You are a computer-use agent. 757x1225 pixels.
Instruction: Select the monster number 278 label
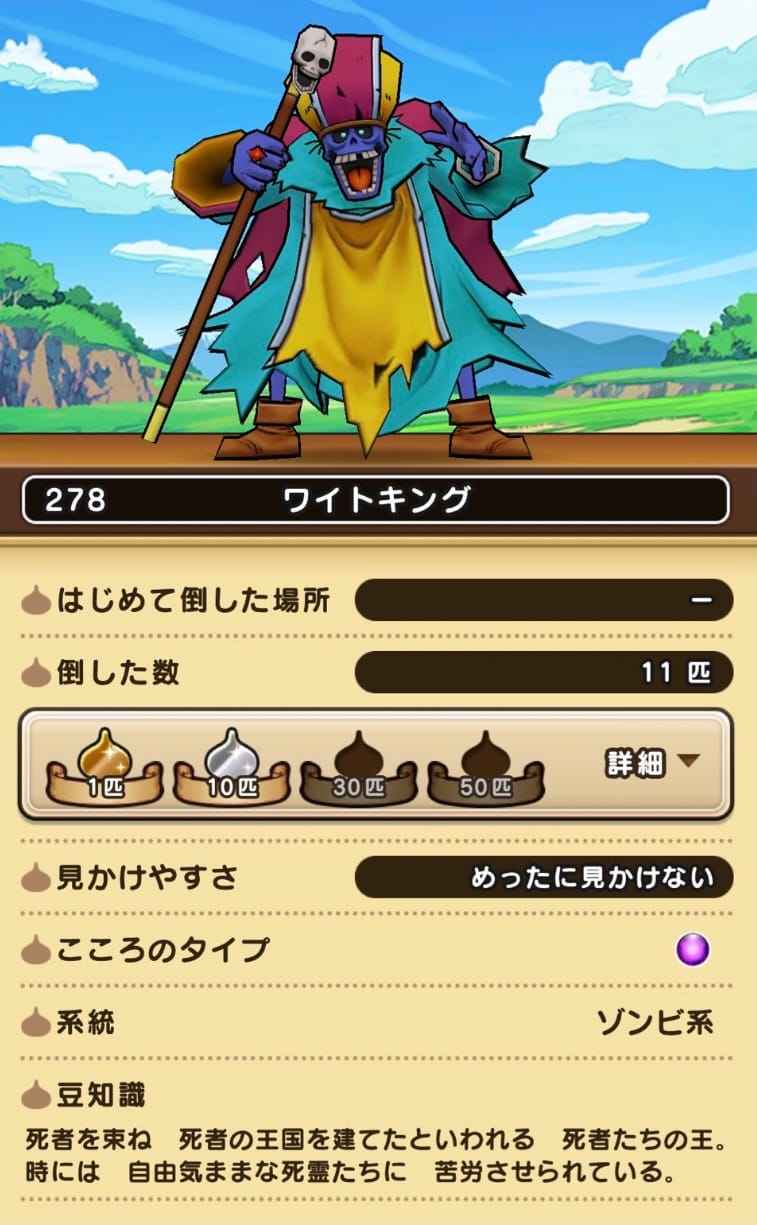click(76, 497)
